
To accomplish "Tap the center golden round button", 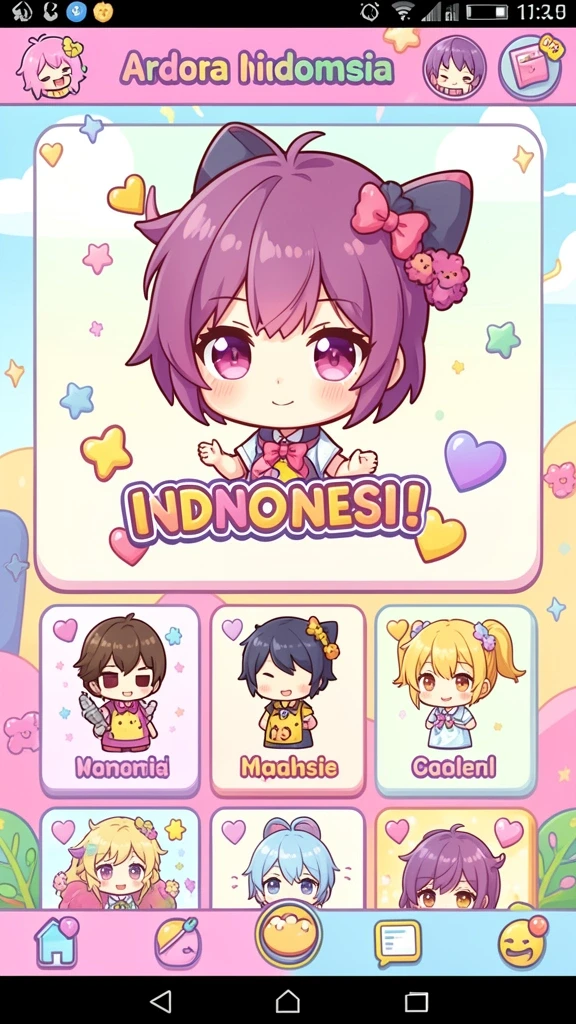I will tap(288, 935).
